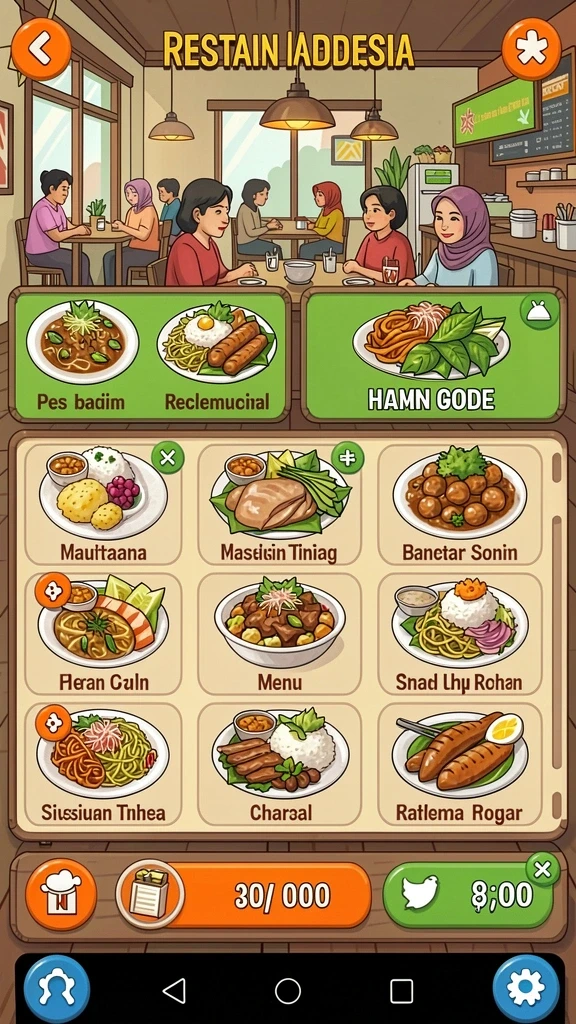The height and width of the screenshot is (1024, 576).
Task: Select the Ratlema Rogar dish tile
Action: click(x=460, y=764)
